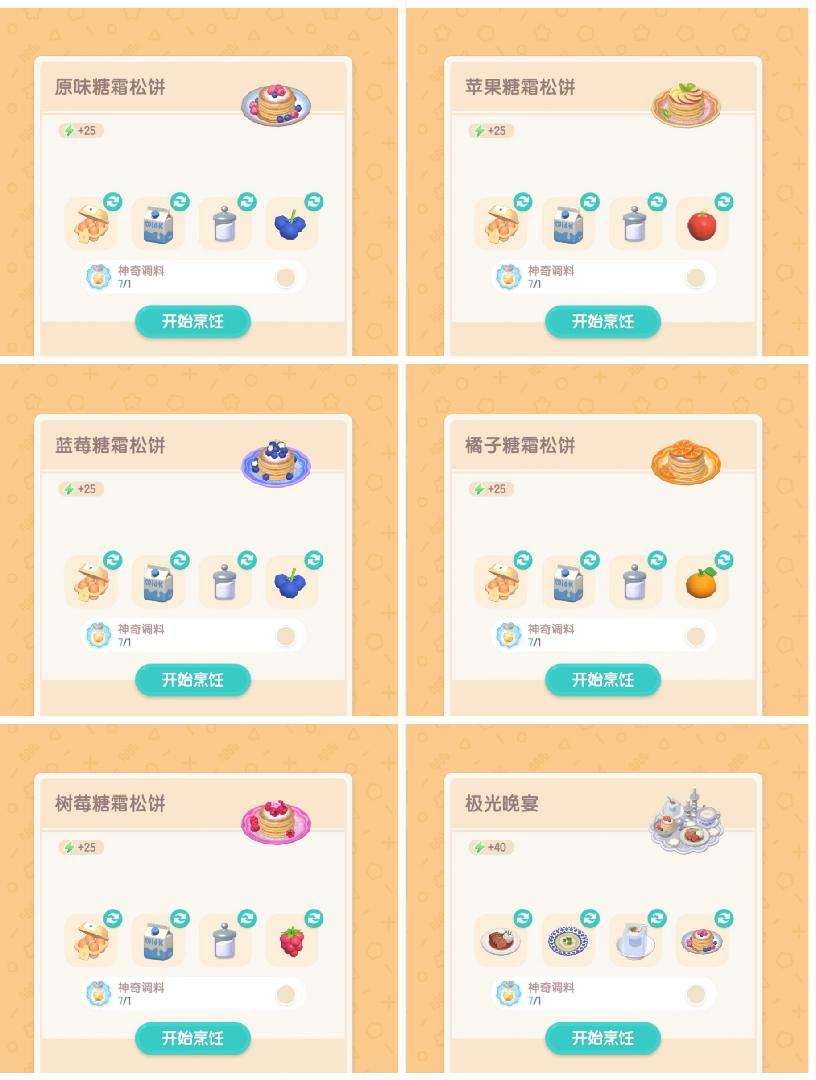This screenshot has width=816, height=1080.
Task: Click the refresh arrow above the apple ingredient
Action: click(x=725, y=201)
